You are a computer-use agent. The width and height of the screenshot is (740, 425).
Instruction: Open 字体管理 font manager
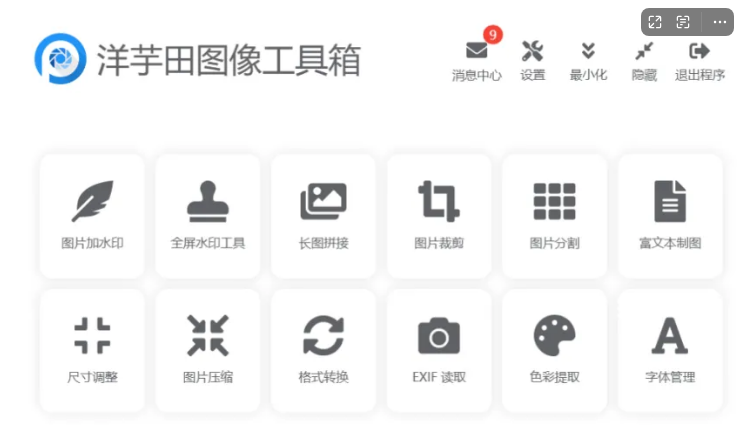[x=670, y=350]
